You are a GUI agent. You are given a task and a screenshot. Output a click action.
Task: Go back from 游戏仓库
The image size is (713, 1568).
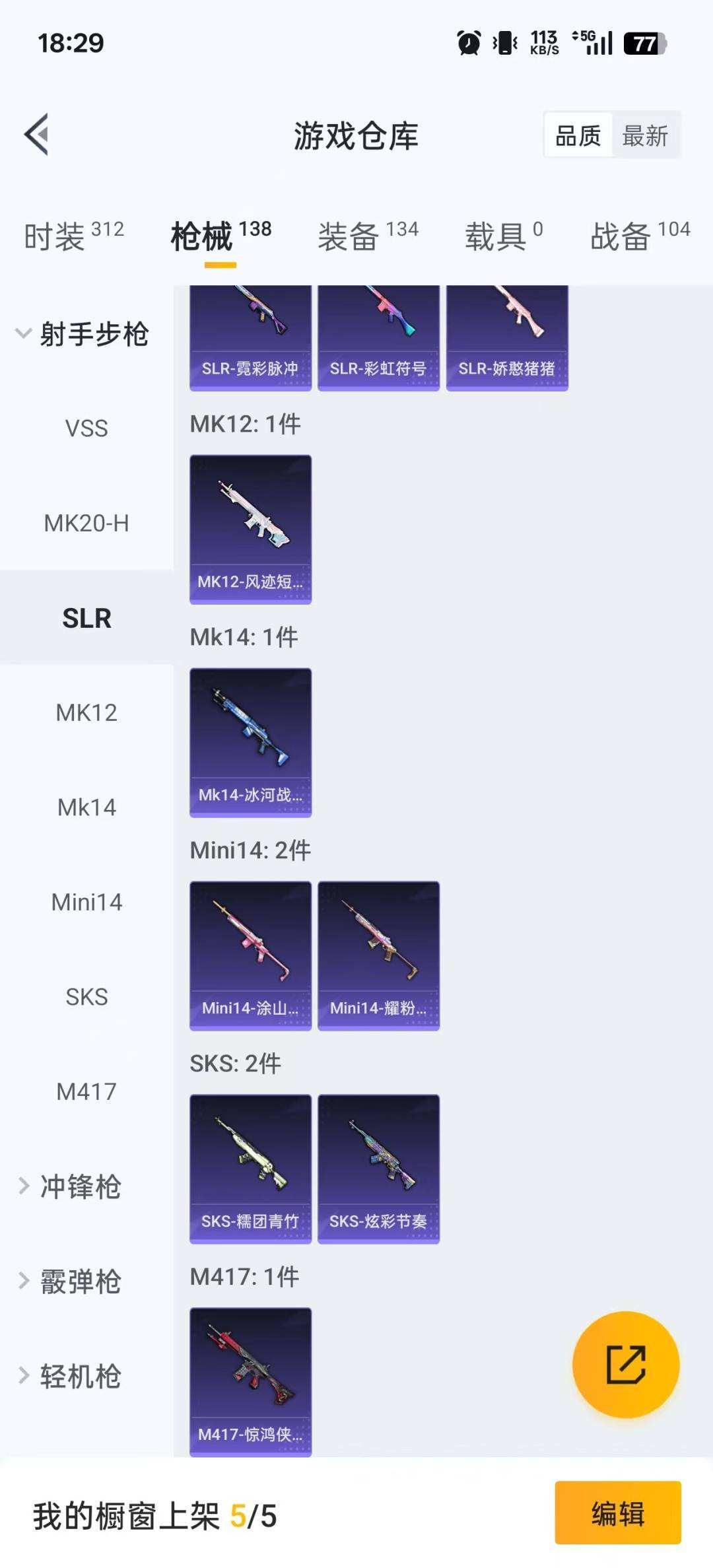(37, 135)
